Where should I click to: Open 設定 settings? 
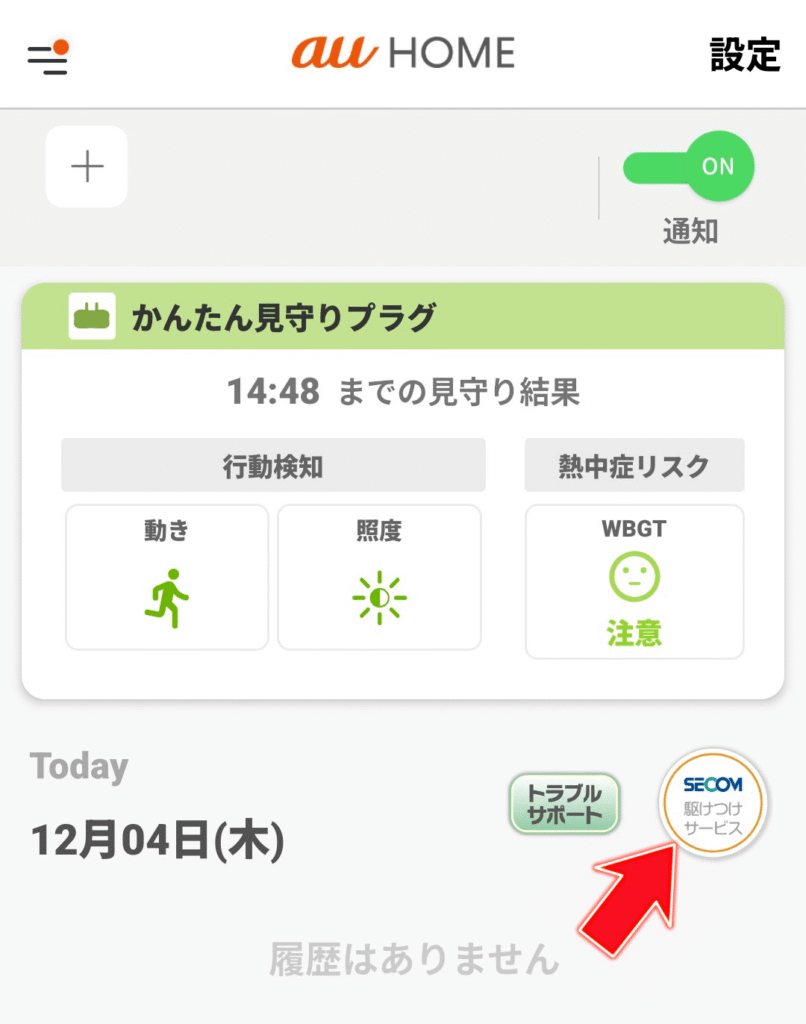[x=744, y=55]
